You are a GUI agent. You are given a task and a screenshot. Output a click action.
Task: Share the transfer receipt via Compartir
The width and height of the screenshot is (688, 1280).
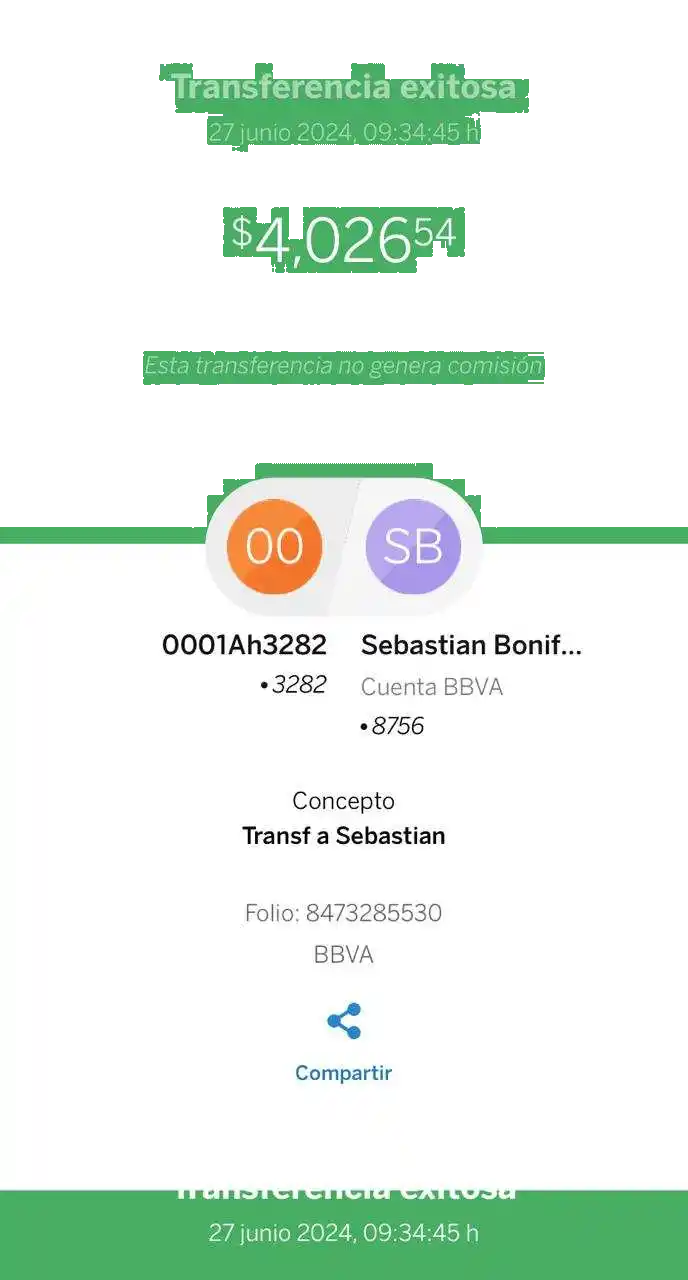[x=343, y=1043]
